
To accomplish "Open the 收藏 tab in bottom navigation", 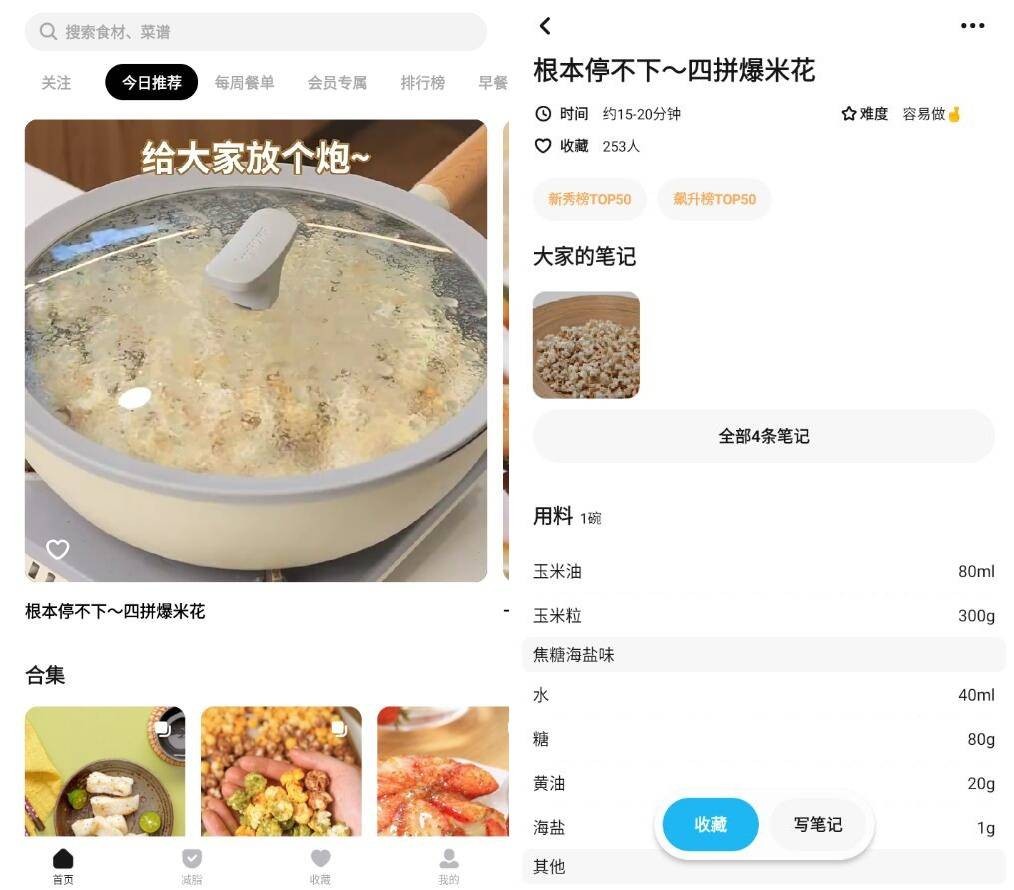I will click(320, 866).
